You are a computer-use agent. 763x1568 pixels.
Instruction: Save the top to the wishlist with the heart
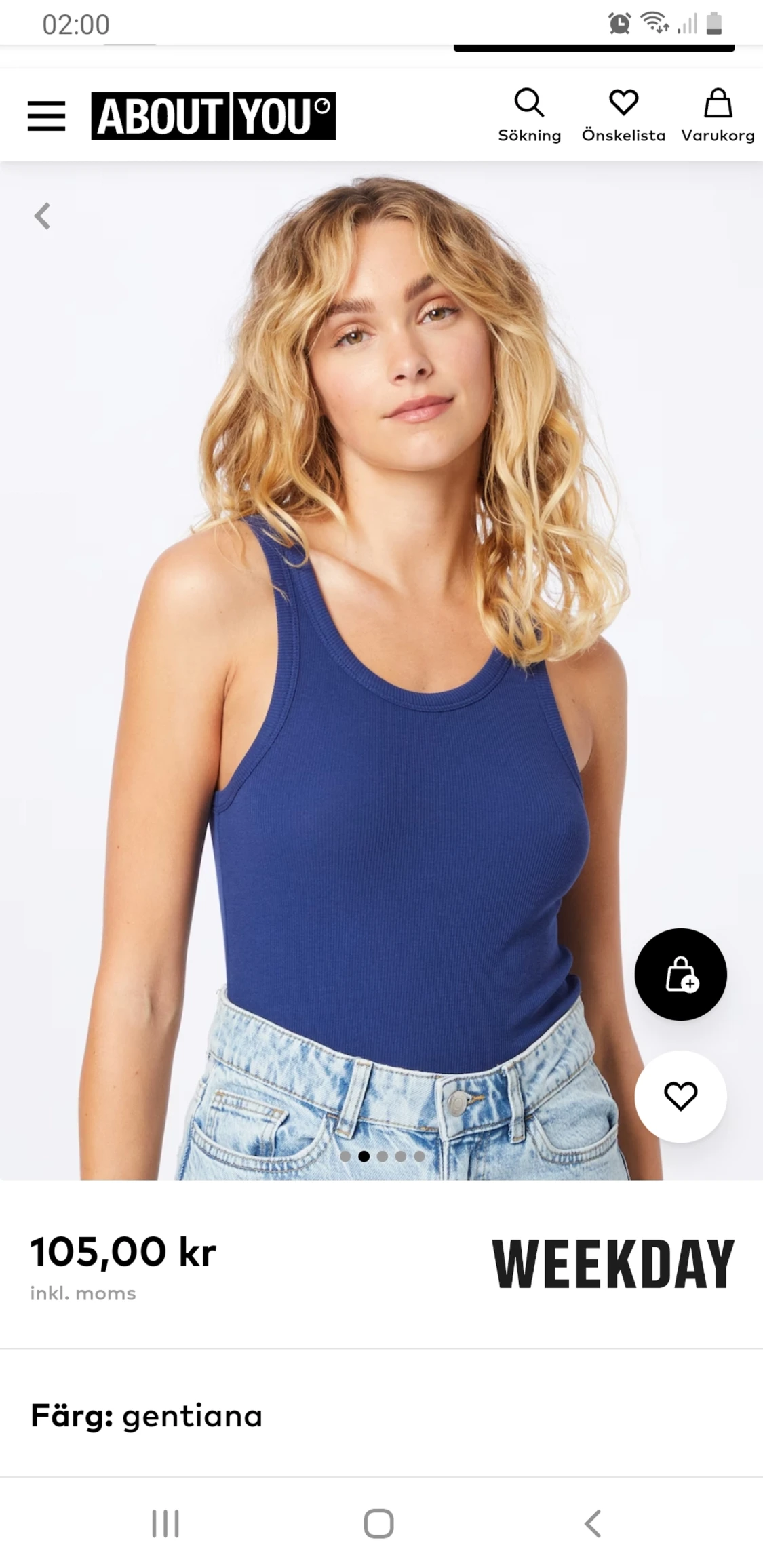coord(680,1097)
